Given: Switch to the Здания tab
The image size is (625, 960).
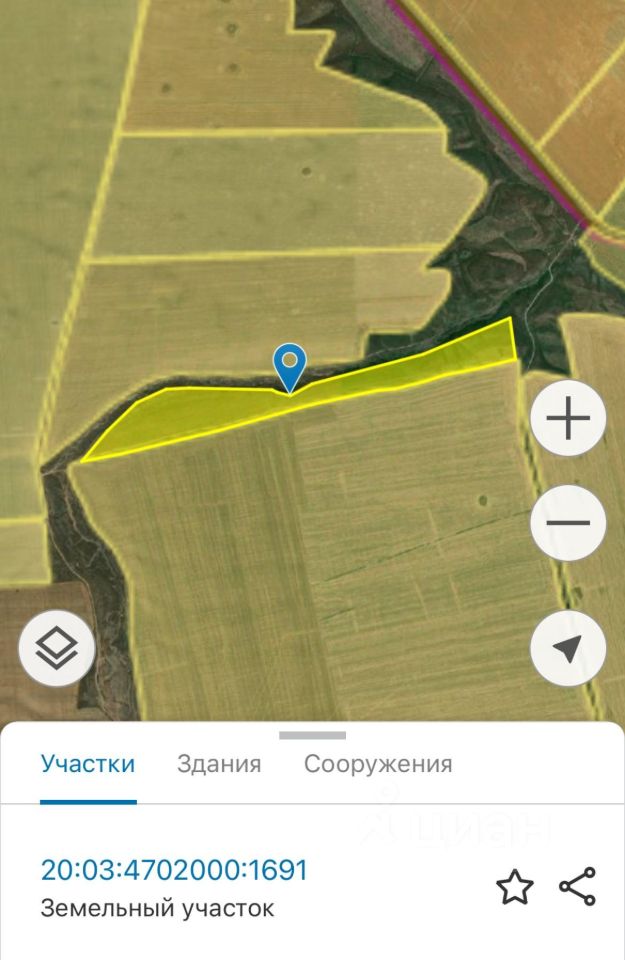Looking at the screenshot, I should pos(219,765).
